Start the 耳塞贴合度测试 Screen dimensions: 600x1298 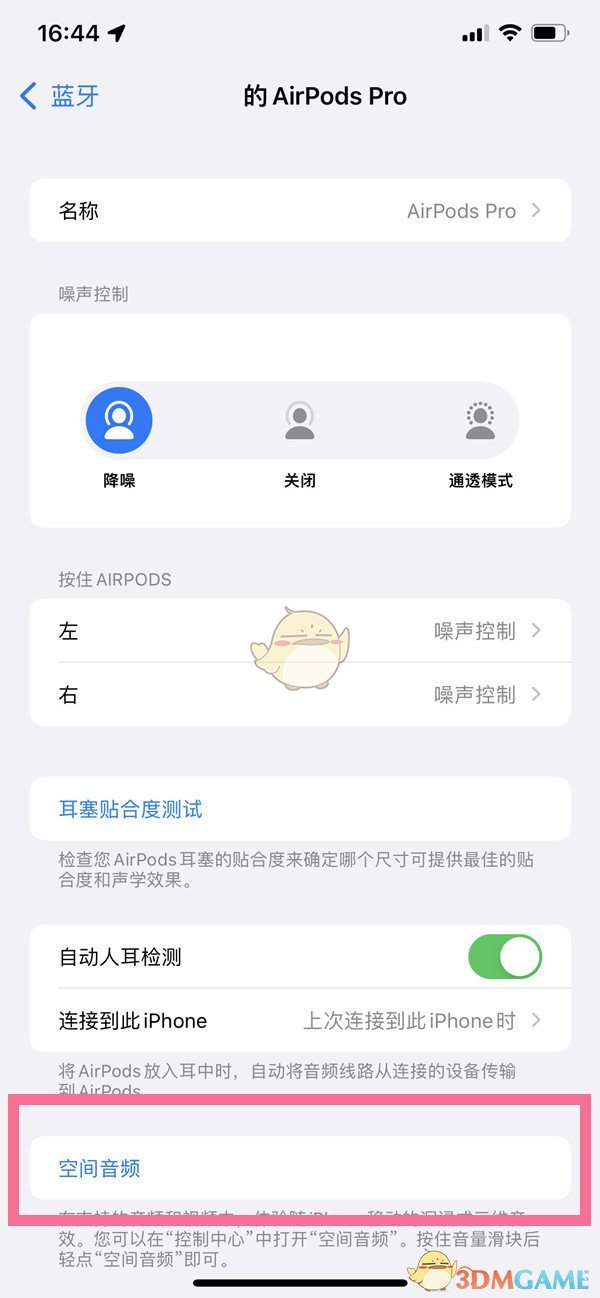131,809
